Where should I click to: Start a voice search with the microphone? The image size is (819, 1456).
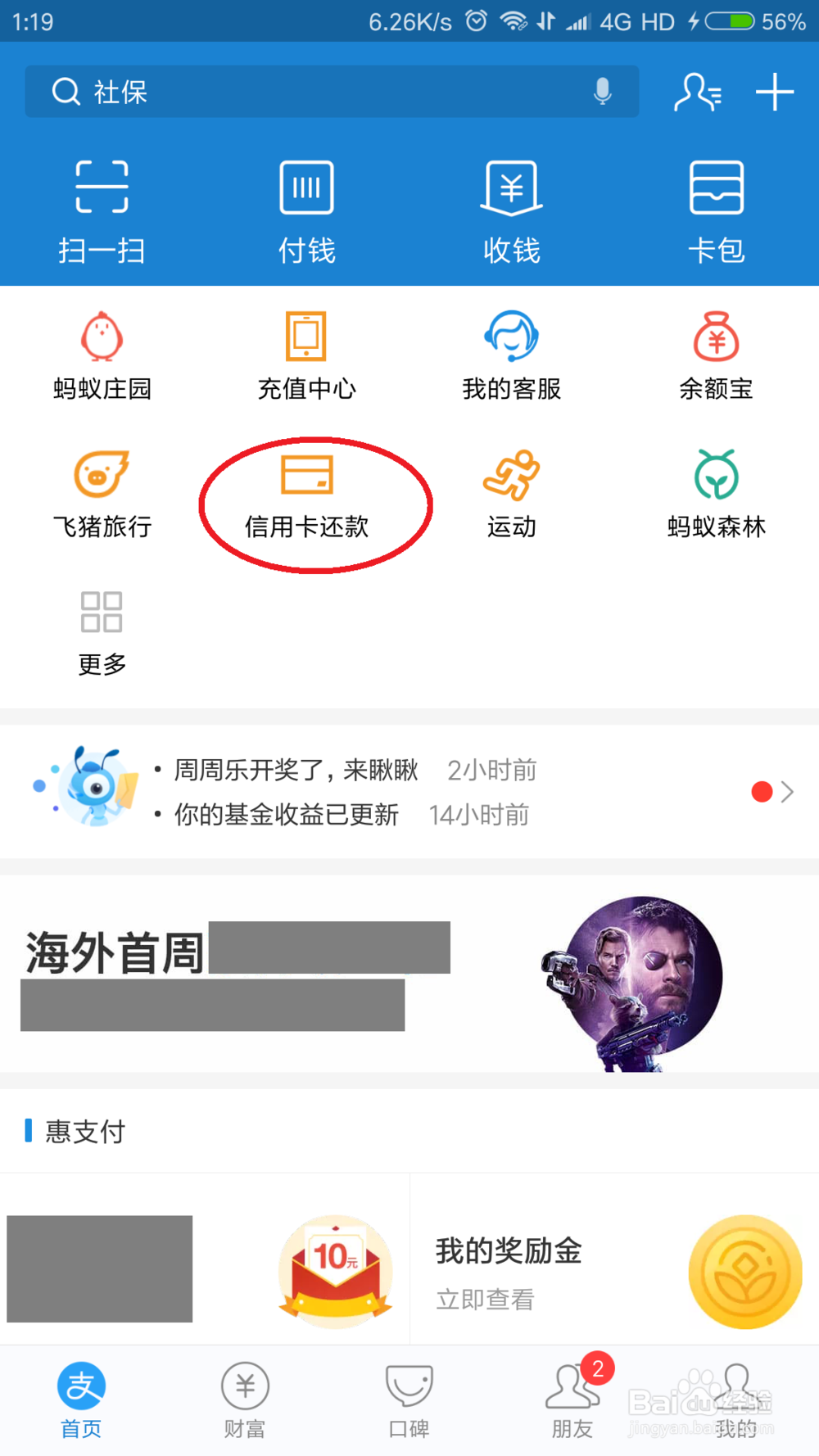coord(604,92)
